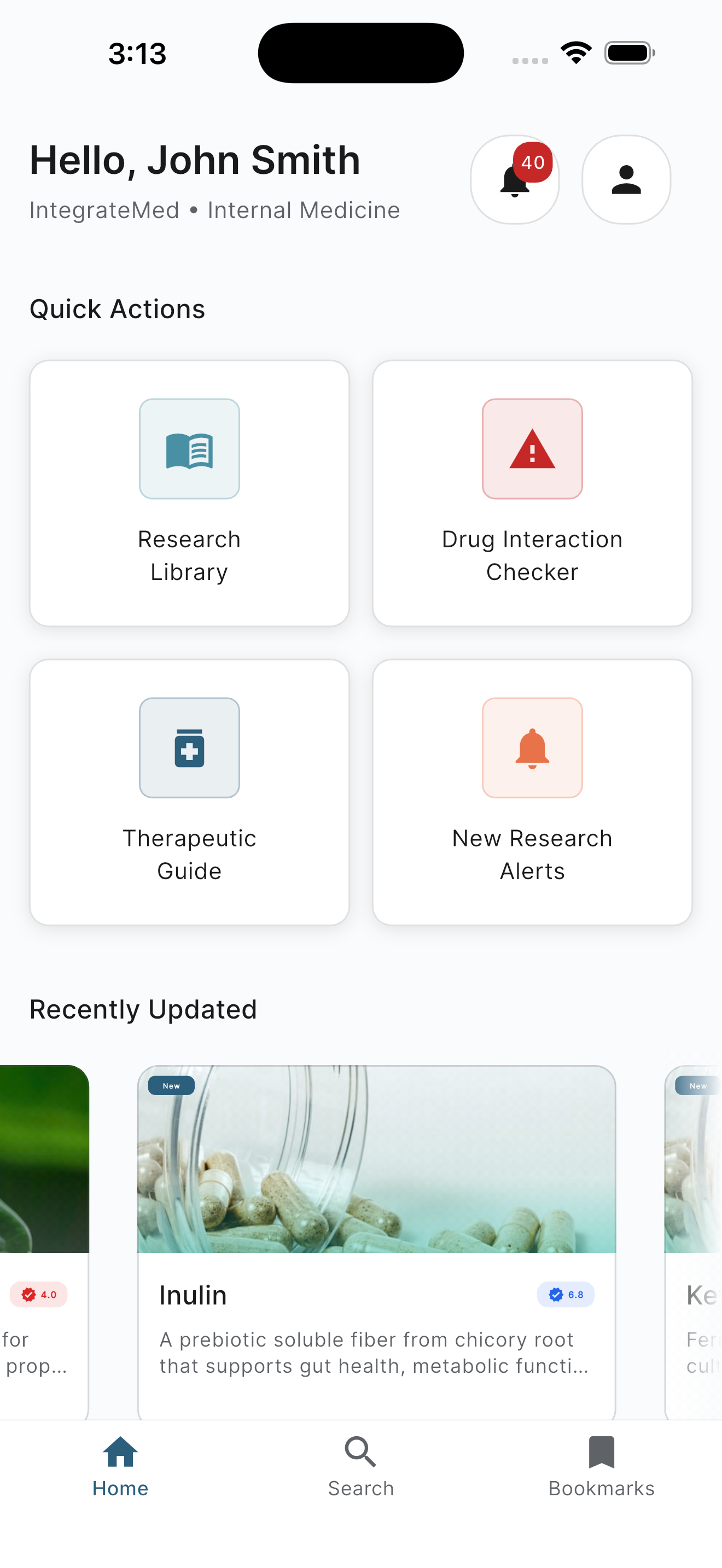Open Bookmarks via the bookmark icon
Screen dimensions: 722x1568
pos(602,1453)
